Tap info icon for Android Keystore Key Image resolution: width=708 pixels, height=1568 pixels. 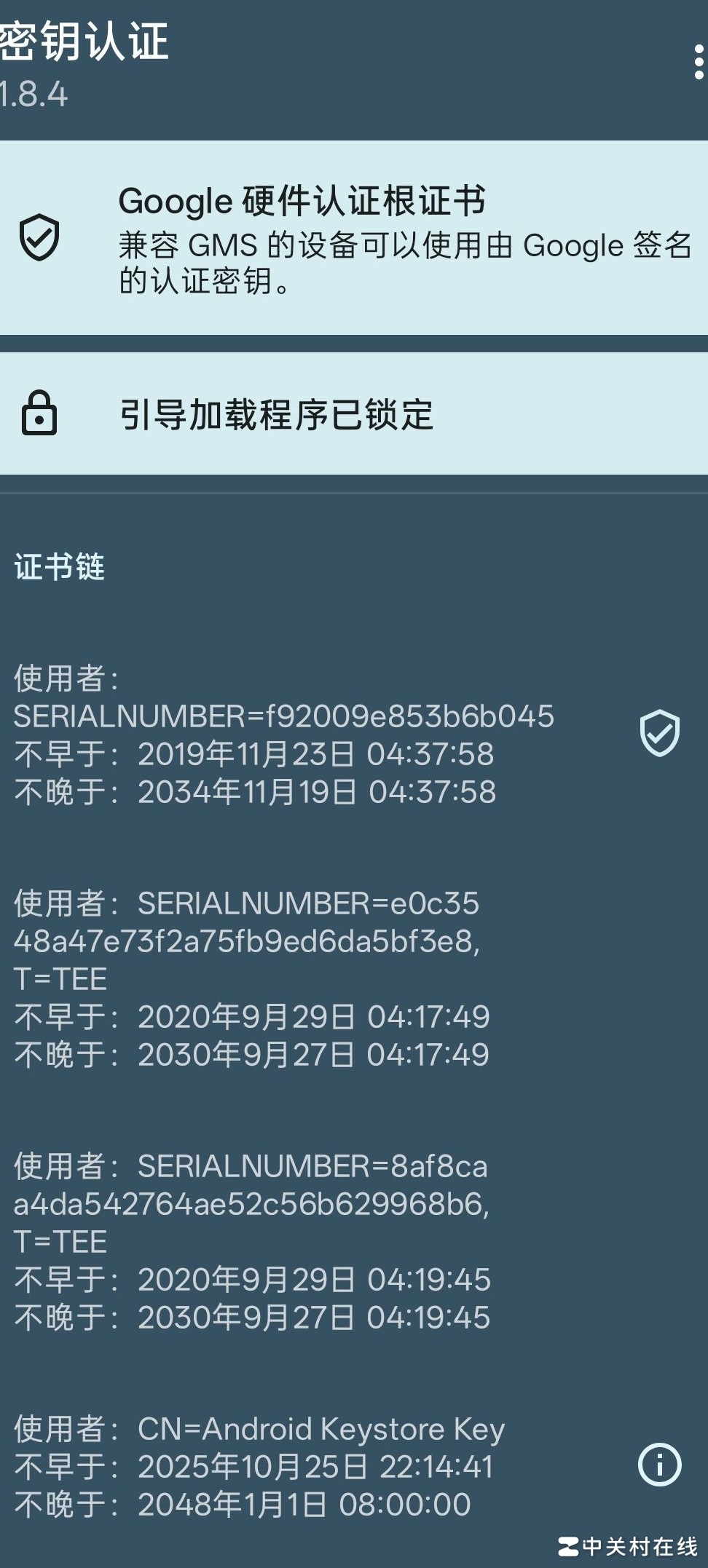click(x=659, y=1465)
